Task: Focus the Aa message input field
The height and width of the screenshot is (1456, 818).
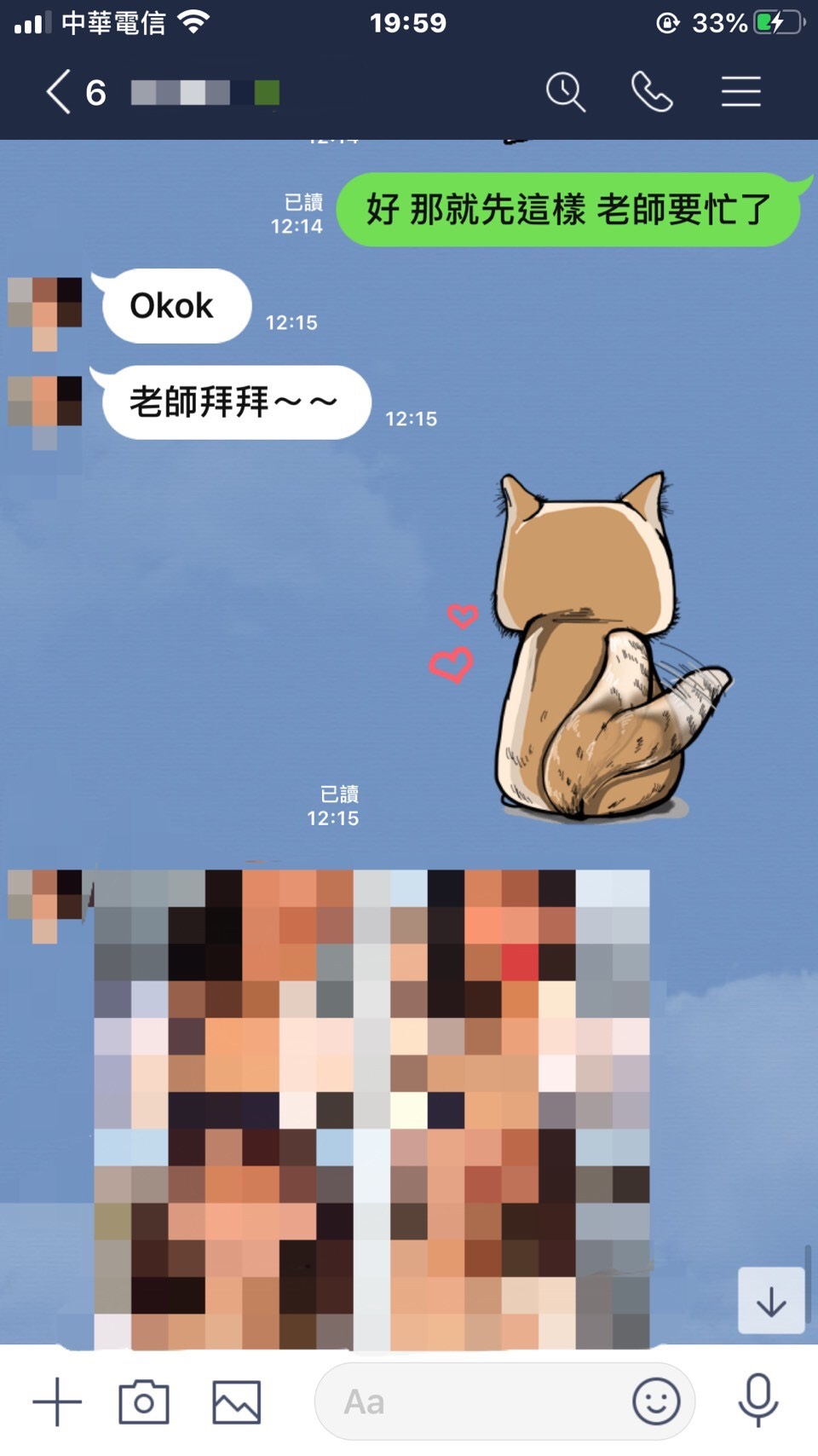Action: [x=469, y=1401]
